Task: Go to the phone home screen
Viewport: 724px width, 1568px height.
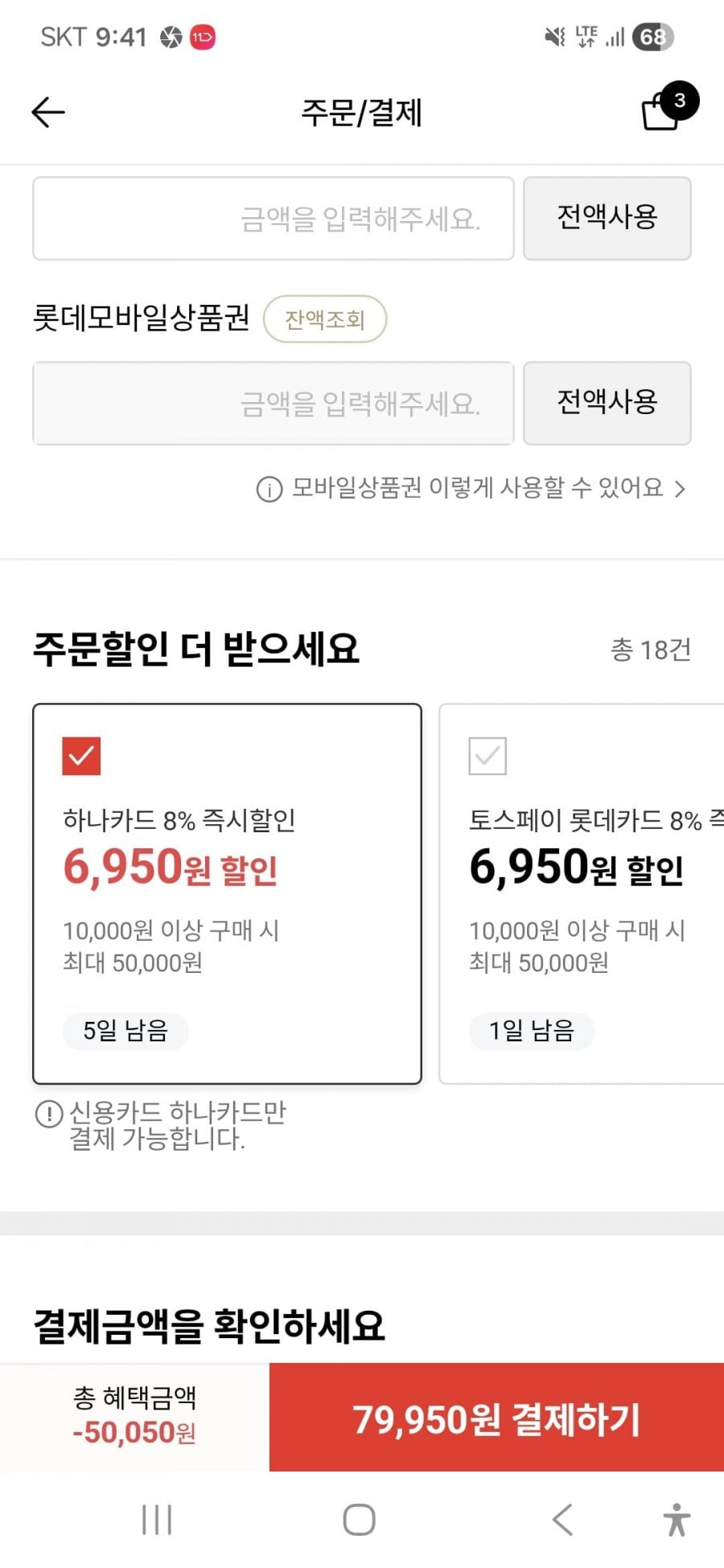Action: [x=360, y=1520]
